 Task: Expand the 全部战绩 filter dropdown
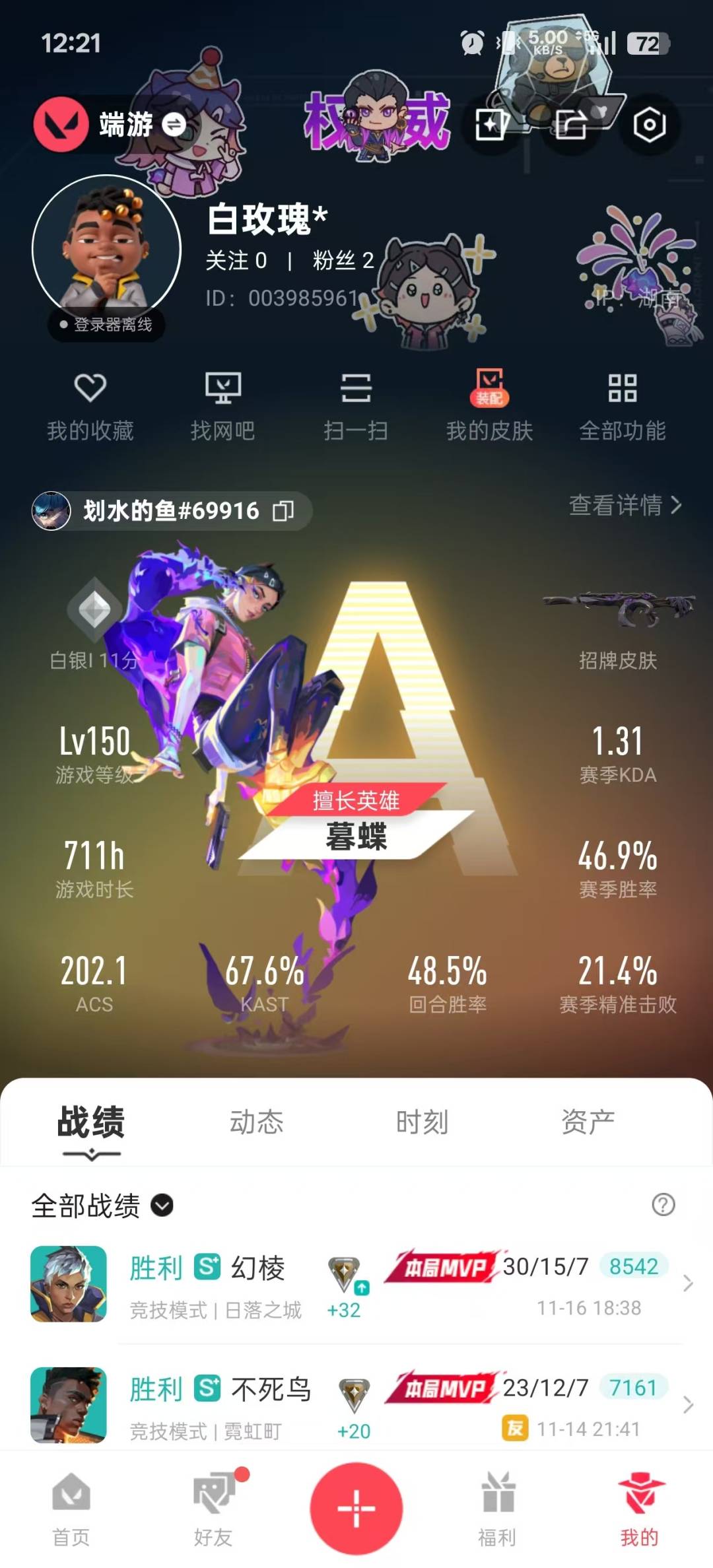(x=162, y=1206)
